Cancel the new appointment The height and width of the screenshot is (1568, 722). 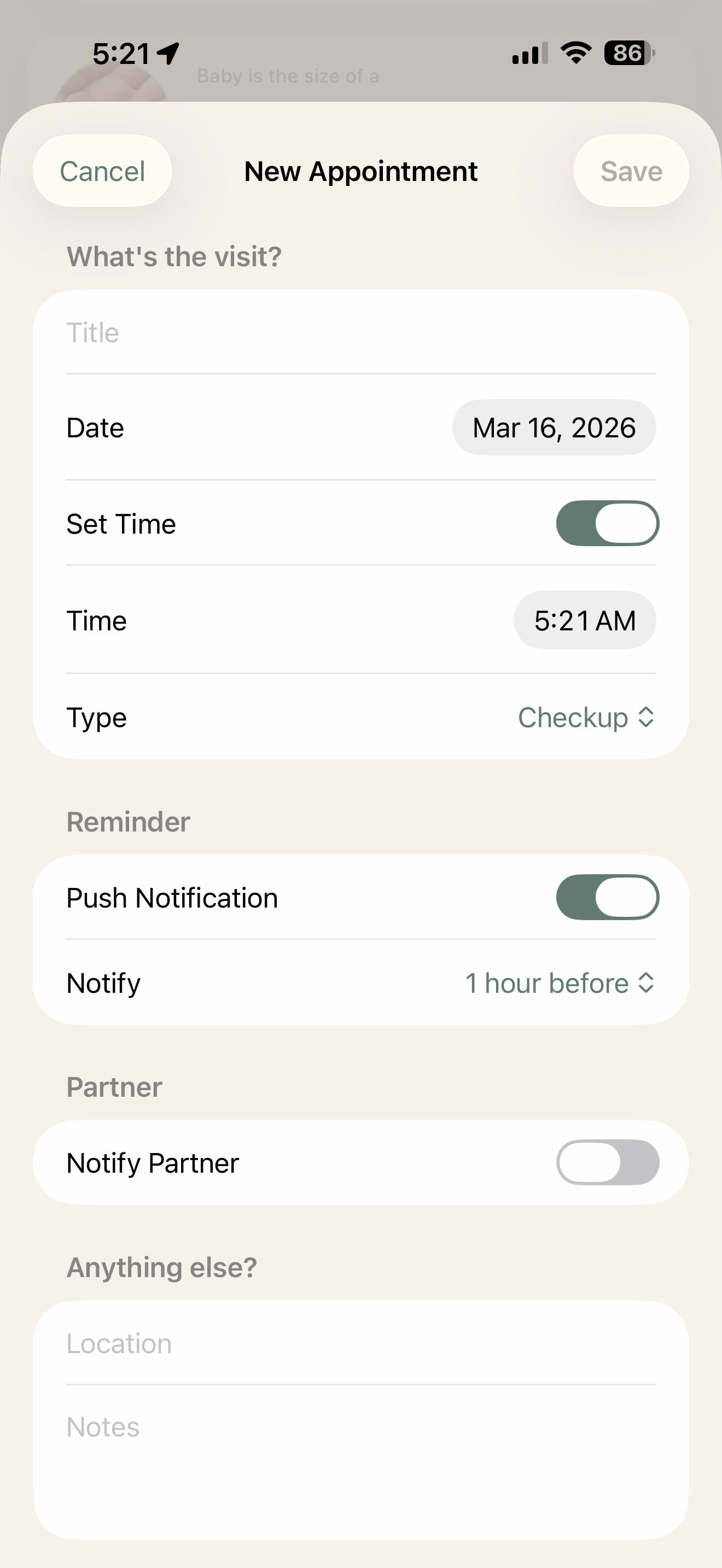click(101, 171)
